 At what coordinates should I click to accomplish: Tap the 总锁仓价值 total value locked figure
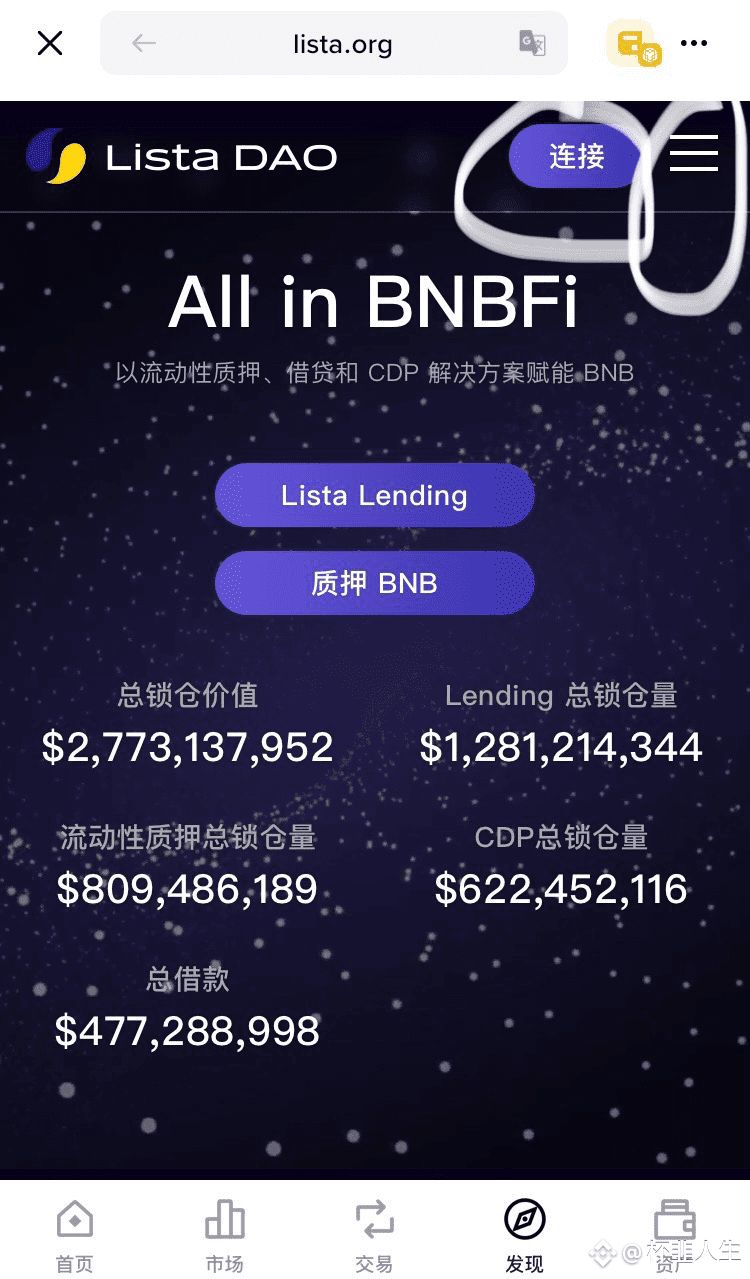click(x=187, y=747)
